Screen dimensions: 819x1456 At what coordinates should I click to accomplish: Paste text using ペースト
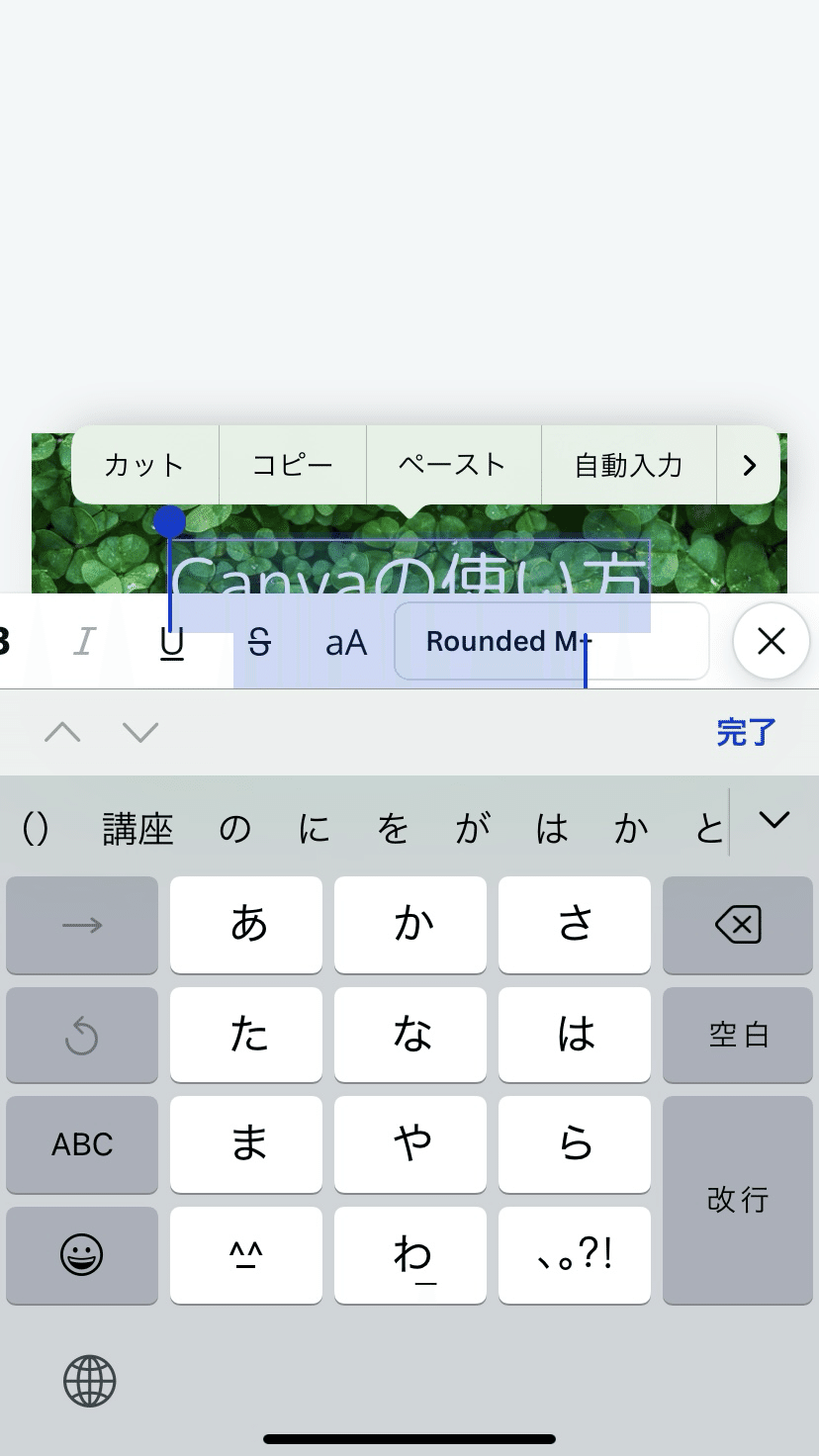pos(453,465)
